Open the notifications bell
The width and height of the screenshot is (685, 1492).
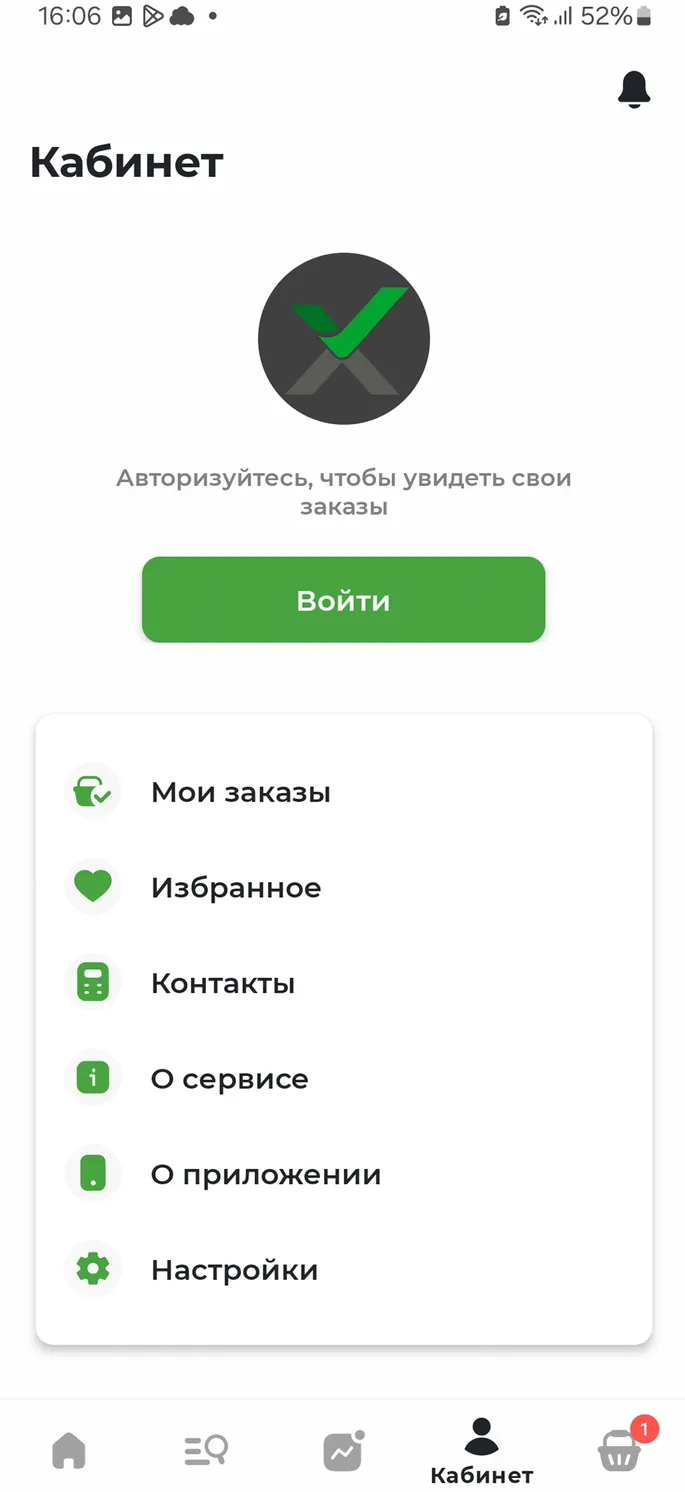pyautogui.click(x=634, y=89)
